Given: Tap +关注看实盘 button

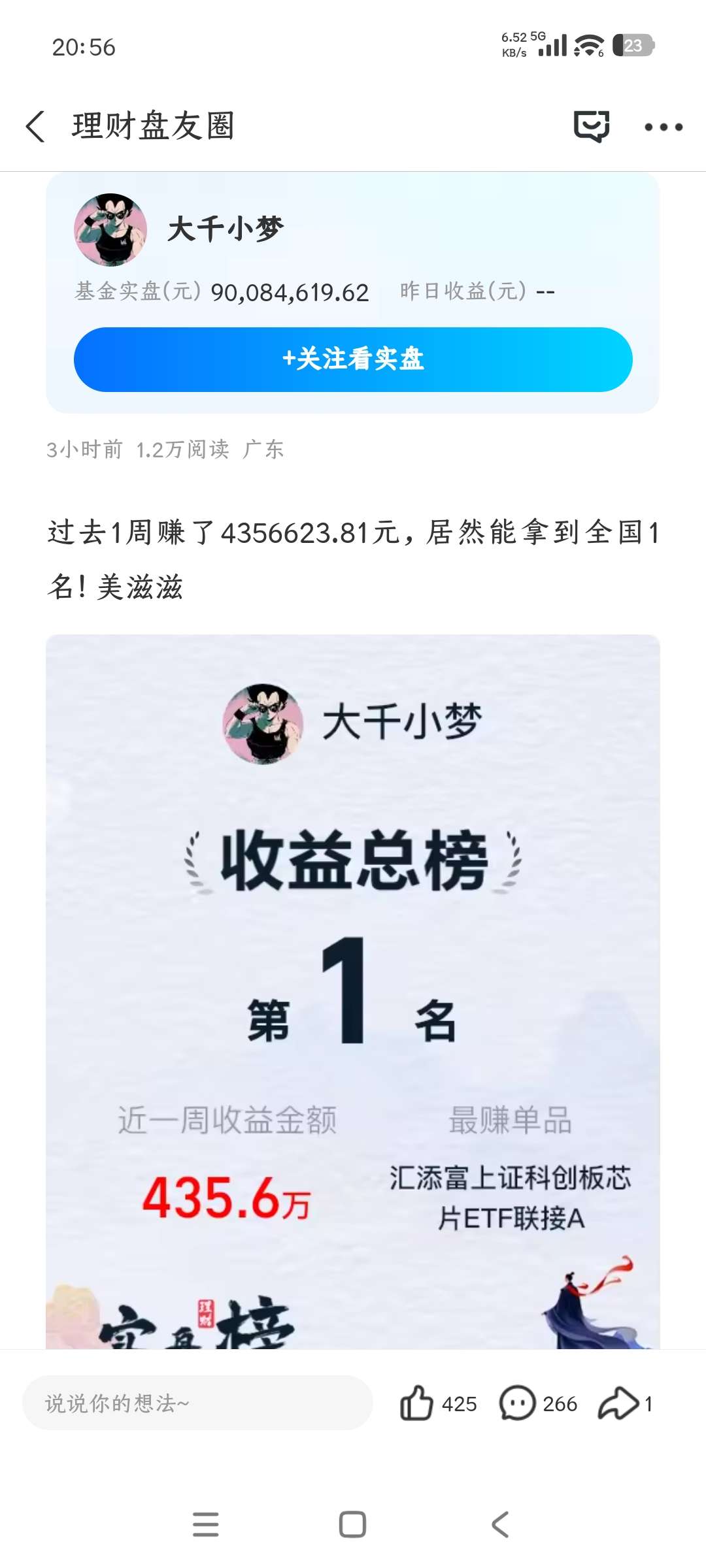Looking at the screenshot, I should pos(353,359).
